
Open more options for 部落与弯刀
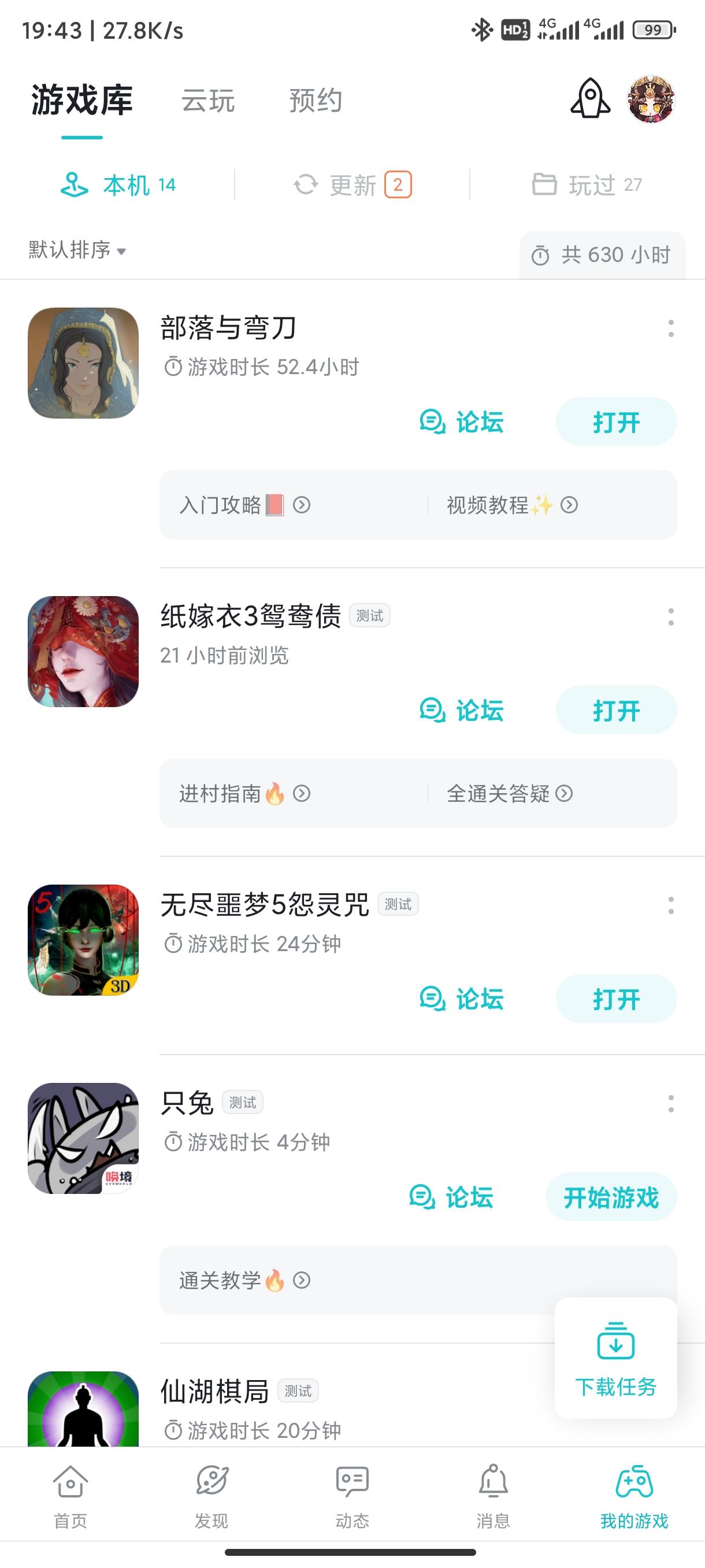click(670, 329)
